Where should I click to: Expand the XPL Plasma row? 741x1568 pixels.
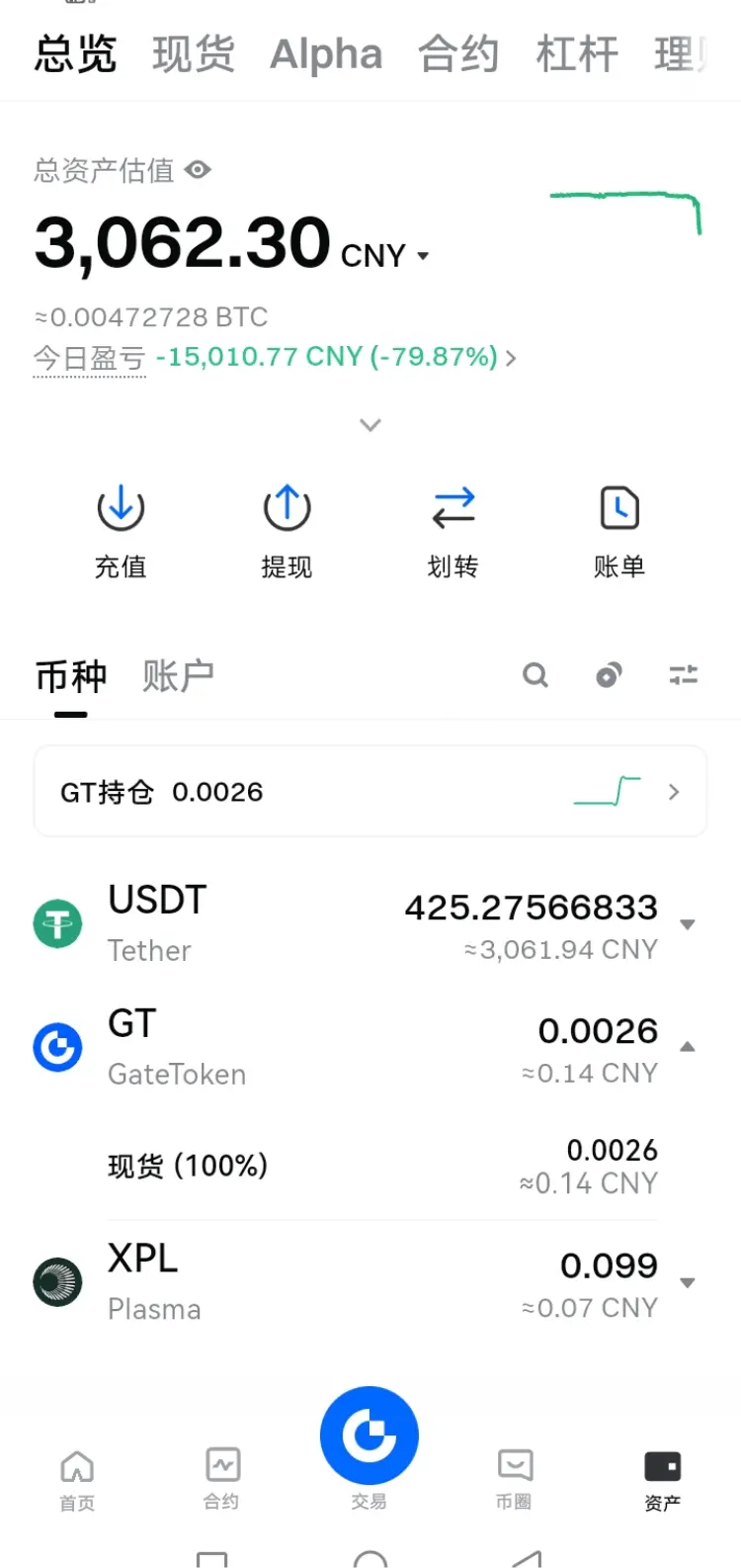(x=370, y=1282)
